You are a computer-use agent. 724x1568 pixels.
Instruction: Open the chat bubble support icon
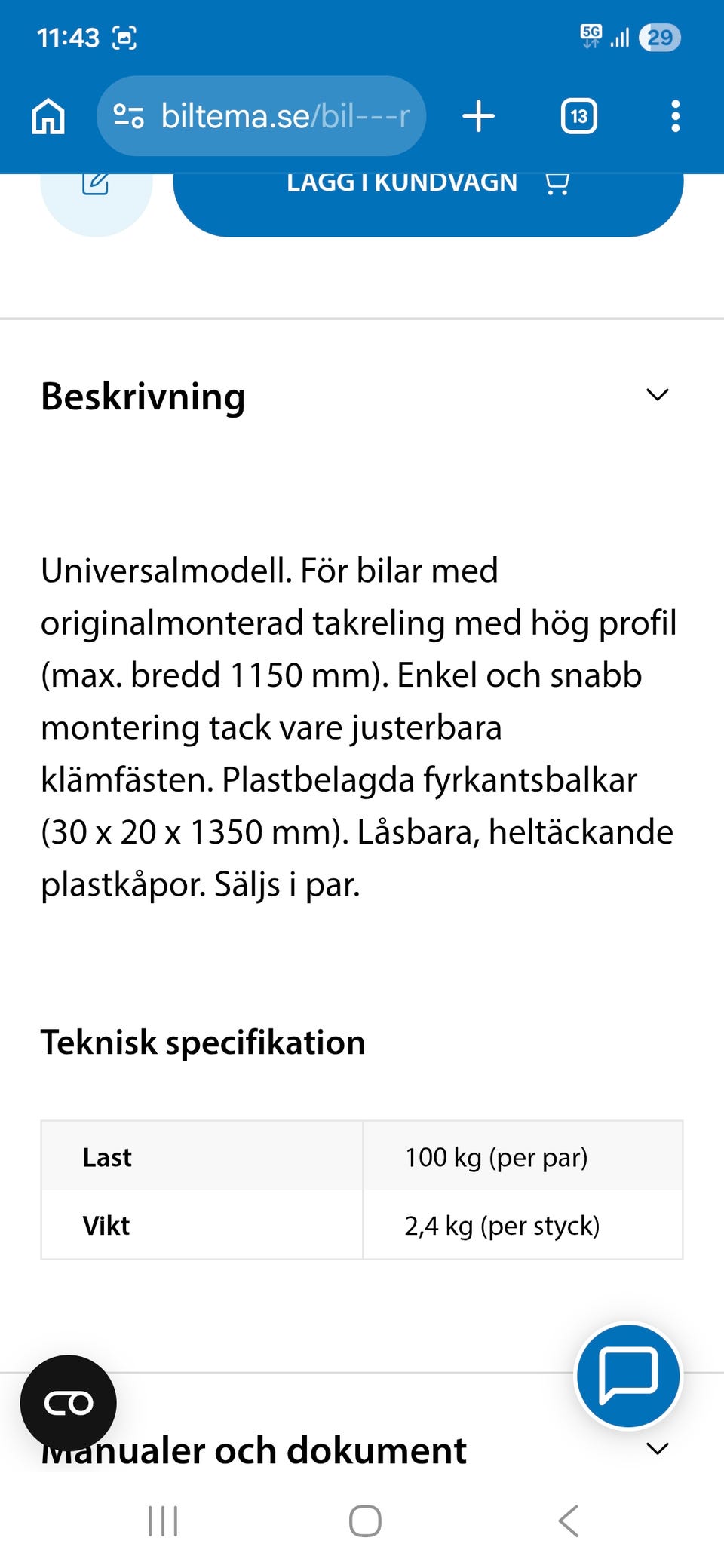628,1374
